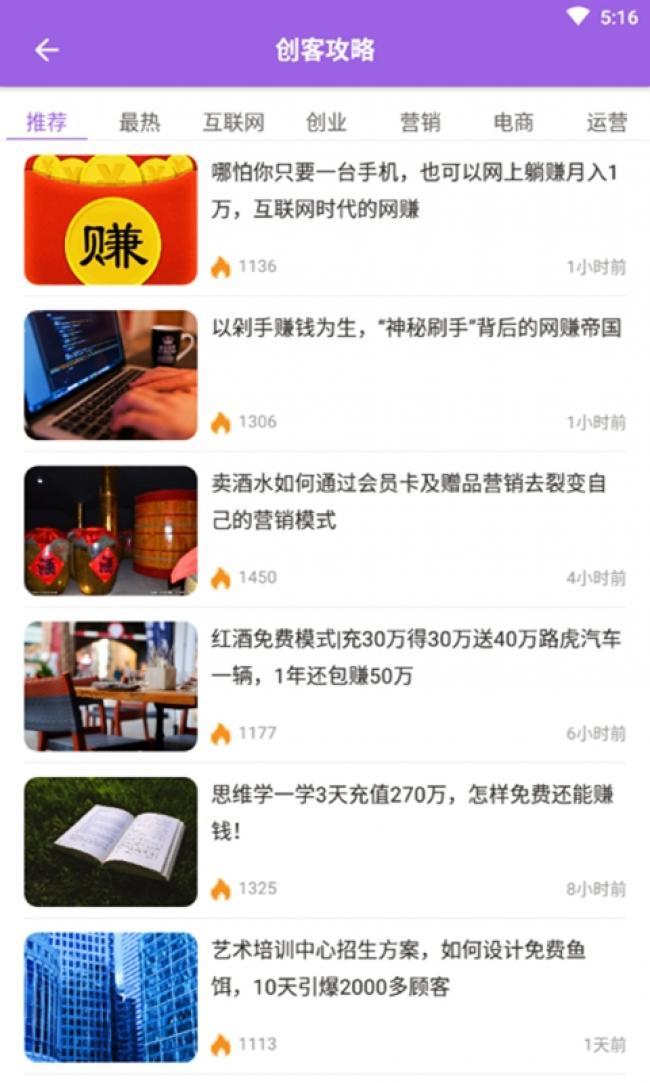Switch to the 营销 tab
650x1083 pixels.
pyautogui.click(x=420, y=122)
